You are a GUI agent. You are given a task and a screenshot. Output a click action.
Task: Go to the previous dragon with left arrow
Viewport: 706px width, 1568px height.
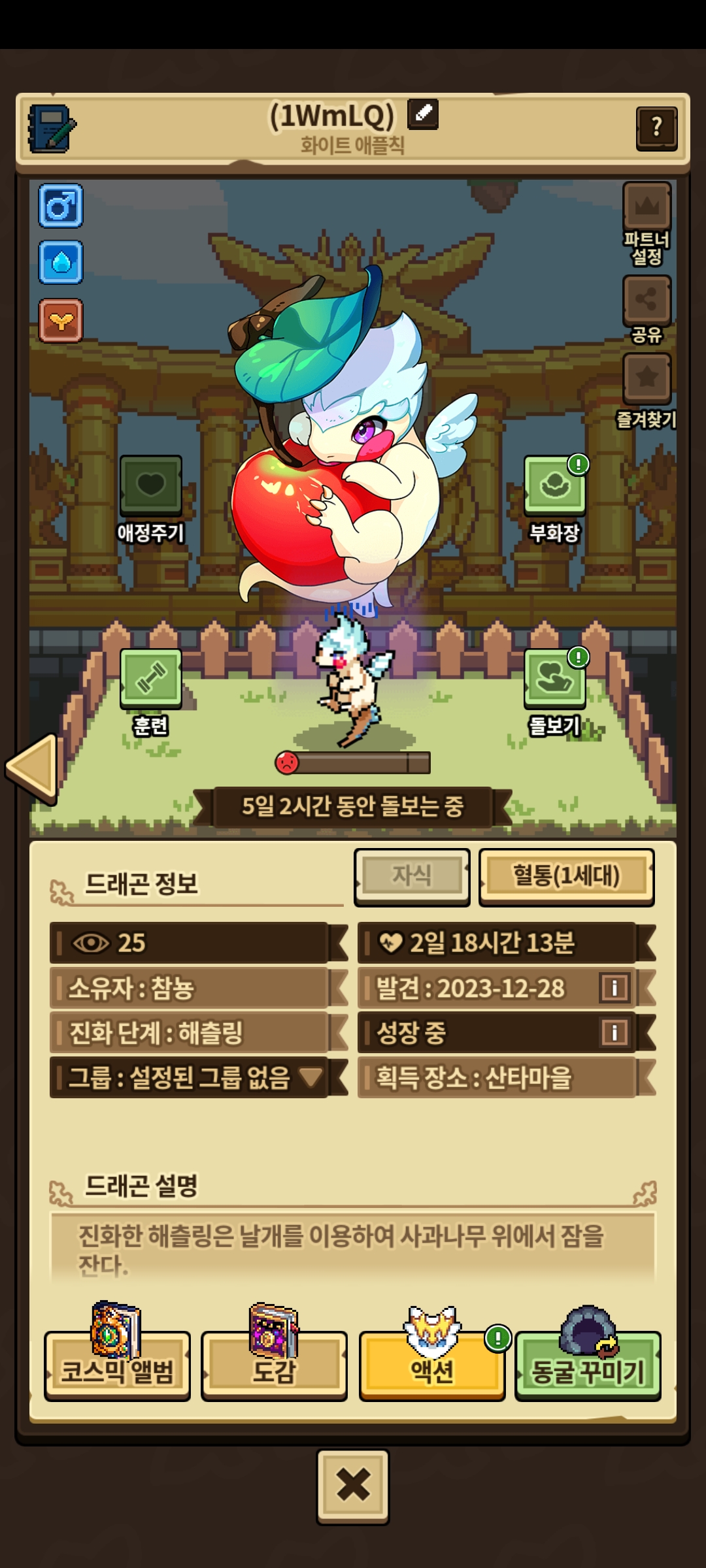[31, 768]
